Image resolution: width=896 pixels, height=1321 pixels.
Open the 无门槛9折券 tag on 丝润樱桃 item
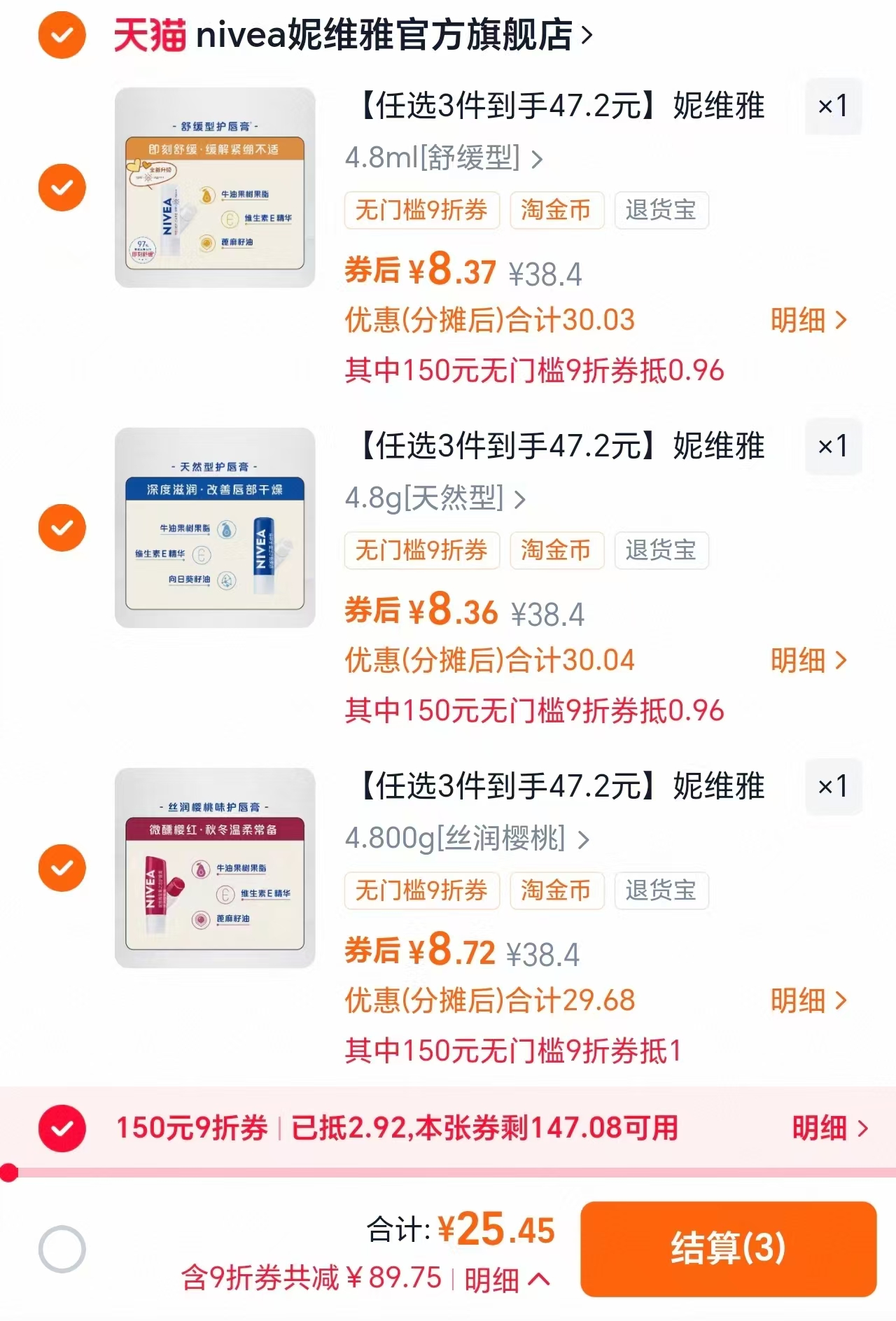pos(423,890)
